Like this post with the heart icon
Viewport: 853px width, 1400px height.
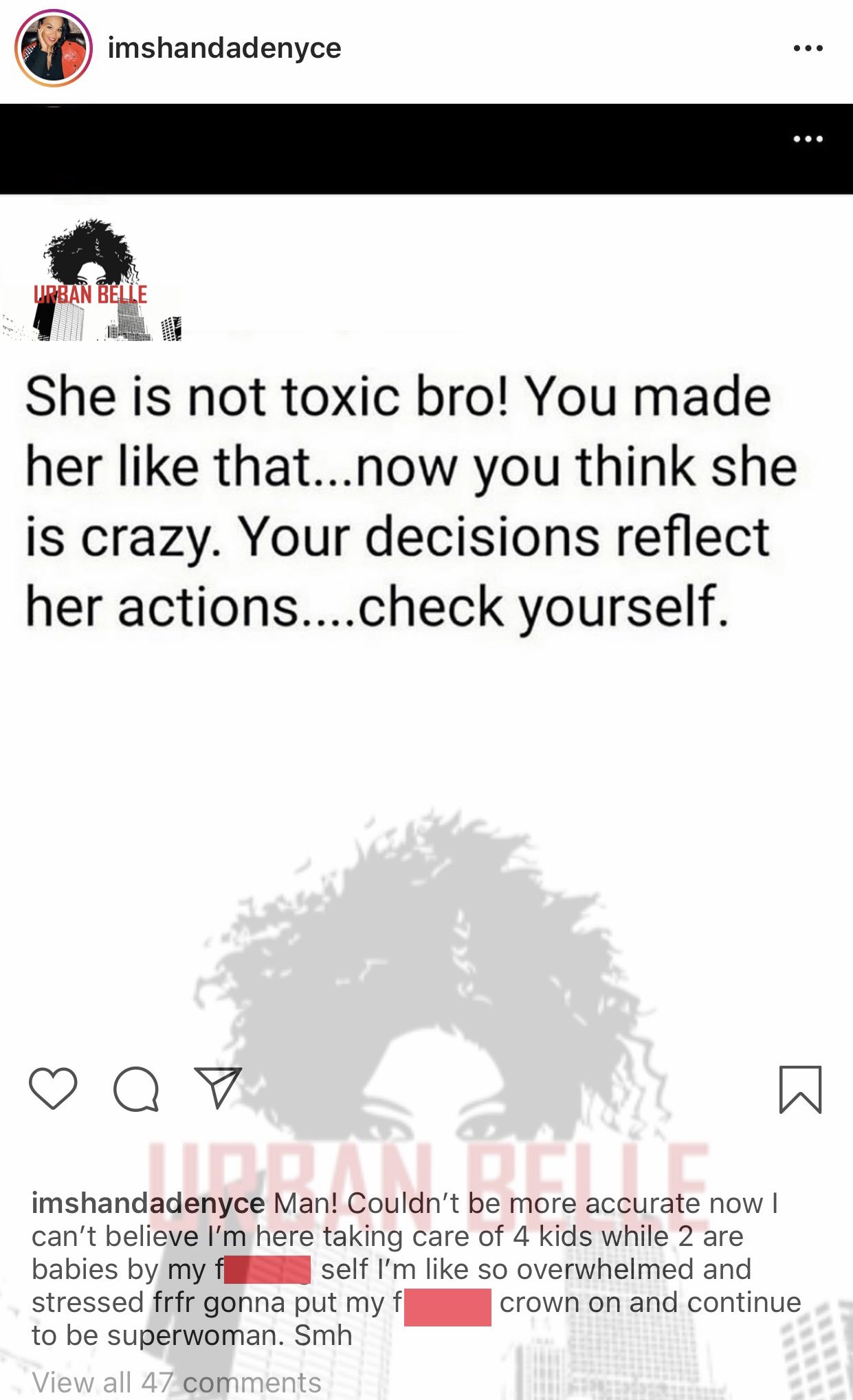pos(53,1089)
